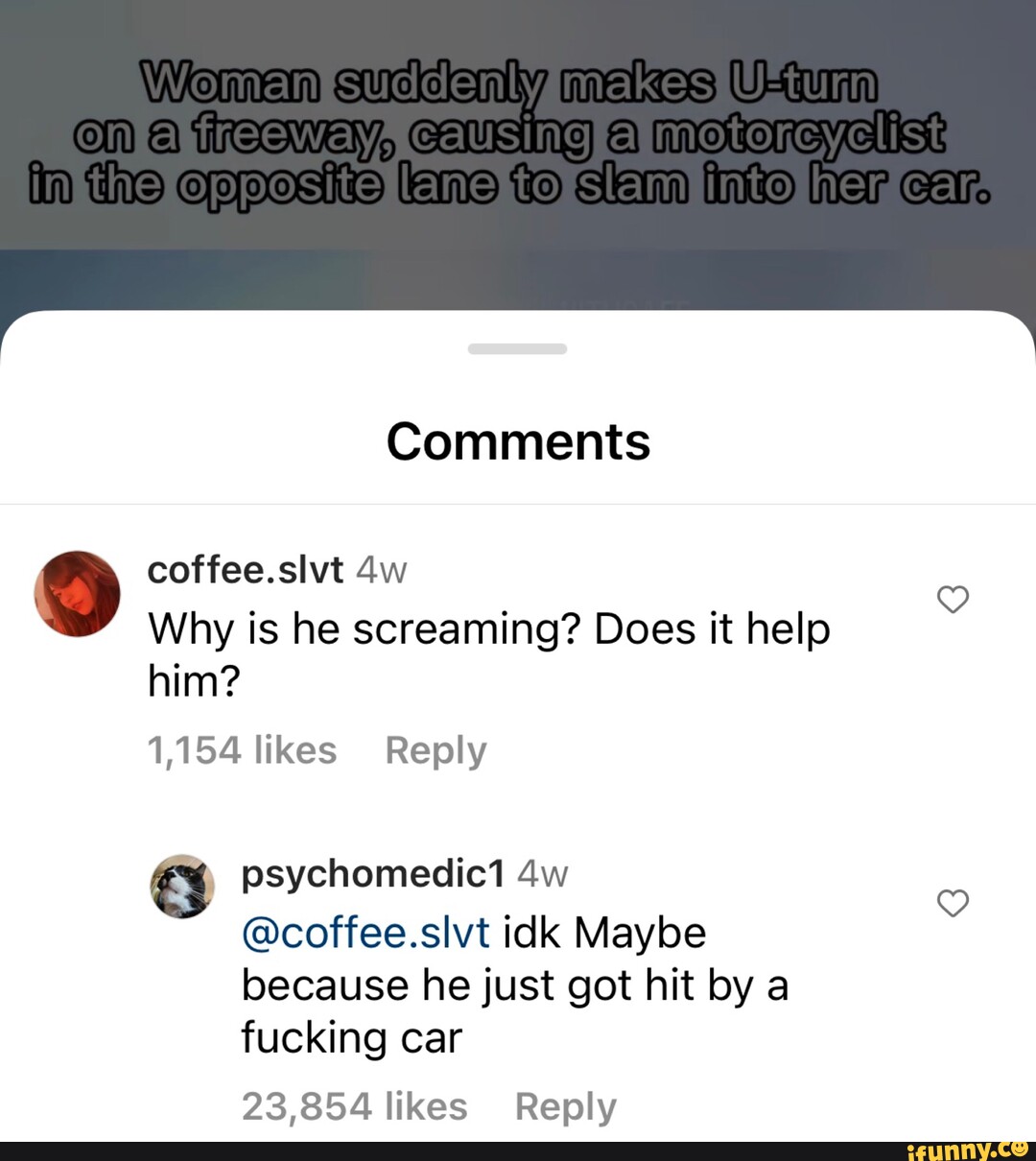Reply to psychomedic1's comment
Image resolution: width=1036 pixels, height=1161 pixels.
(565, 1106)
